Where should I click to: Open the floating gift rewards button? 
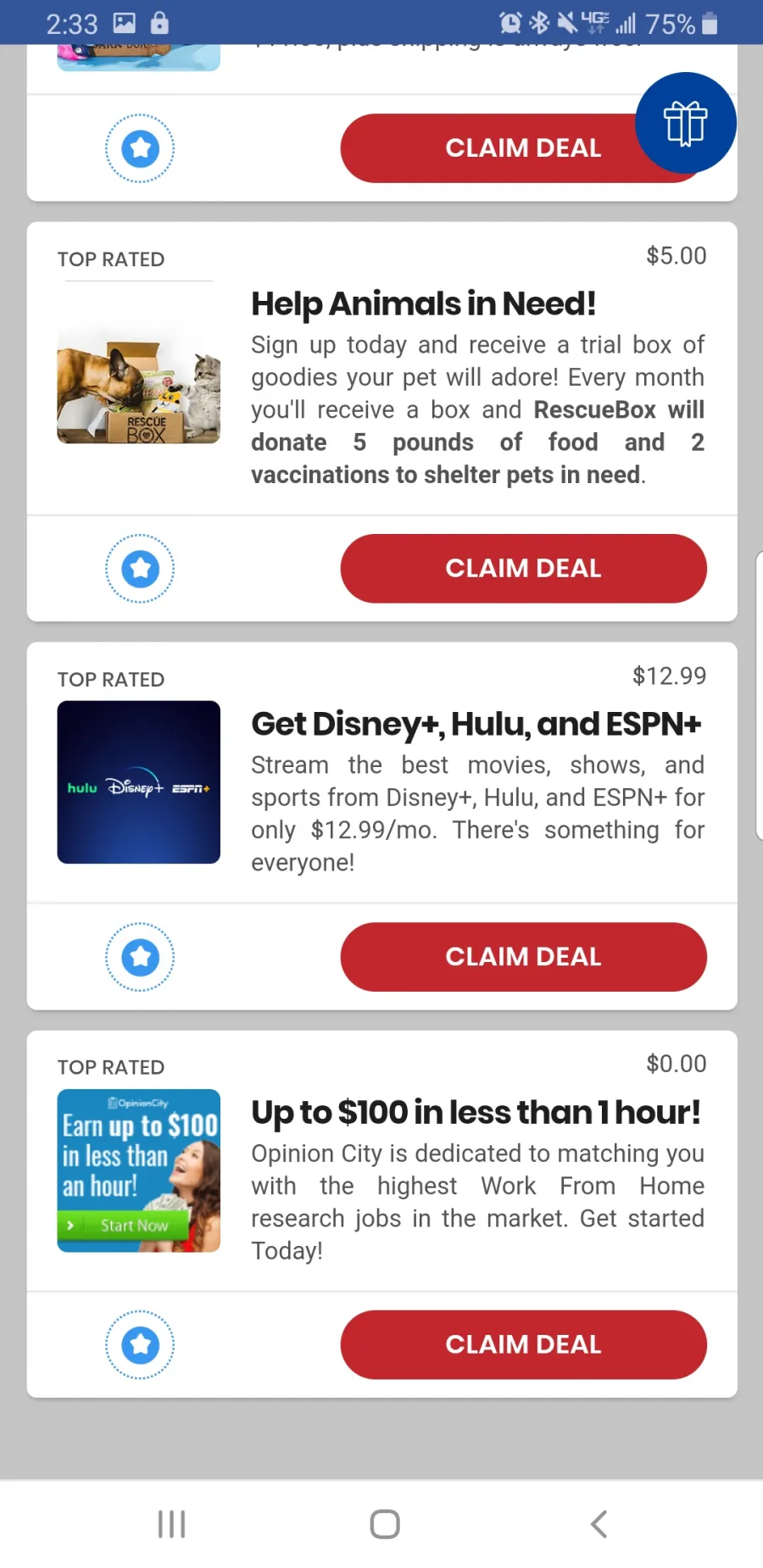click(685, 123)
